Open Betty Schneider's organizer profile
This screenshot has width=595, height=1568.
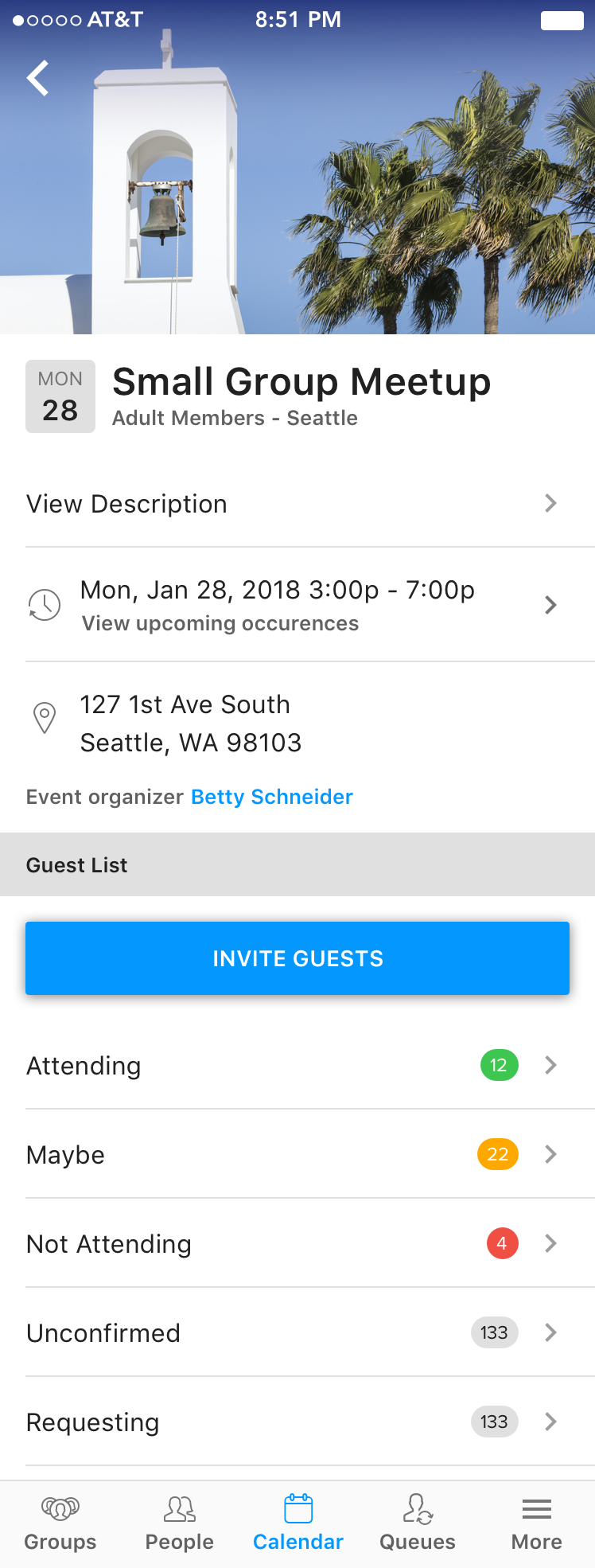click(271, 796)
